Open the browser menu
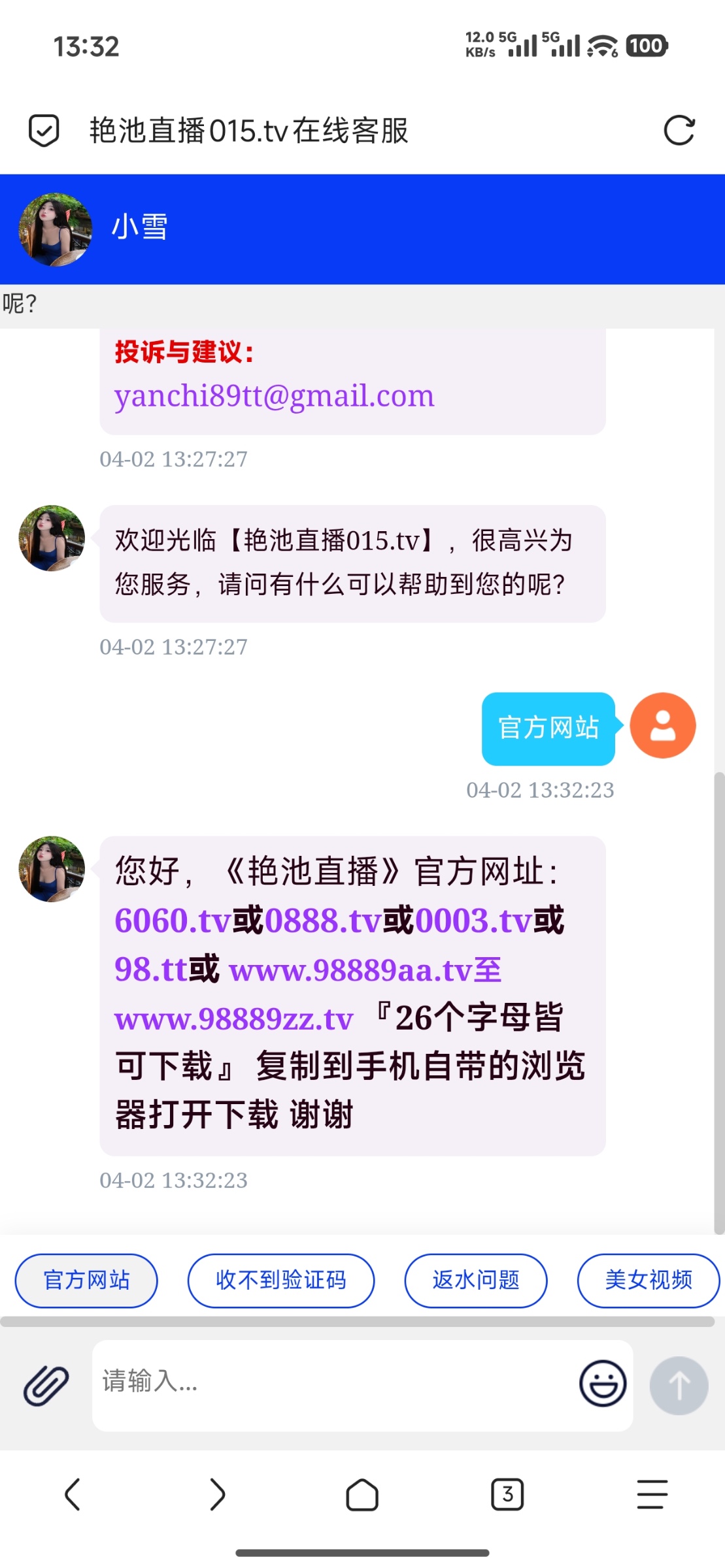The height and width of the screenshot is (1568, 725). click(x=652, y=1494)
